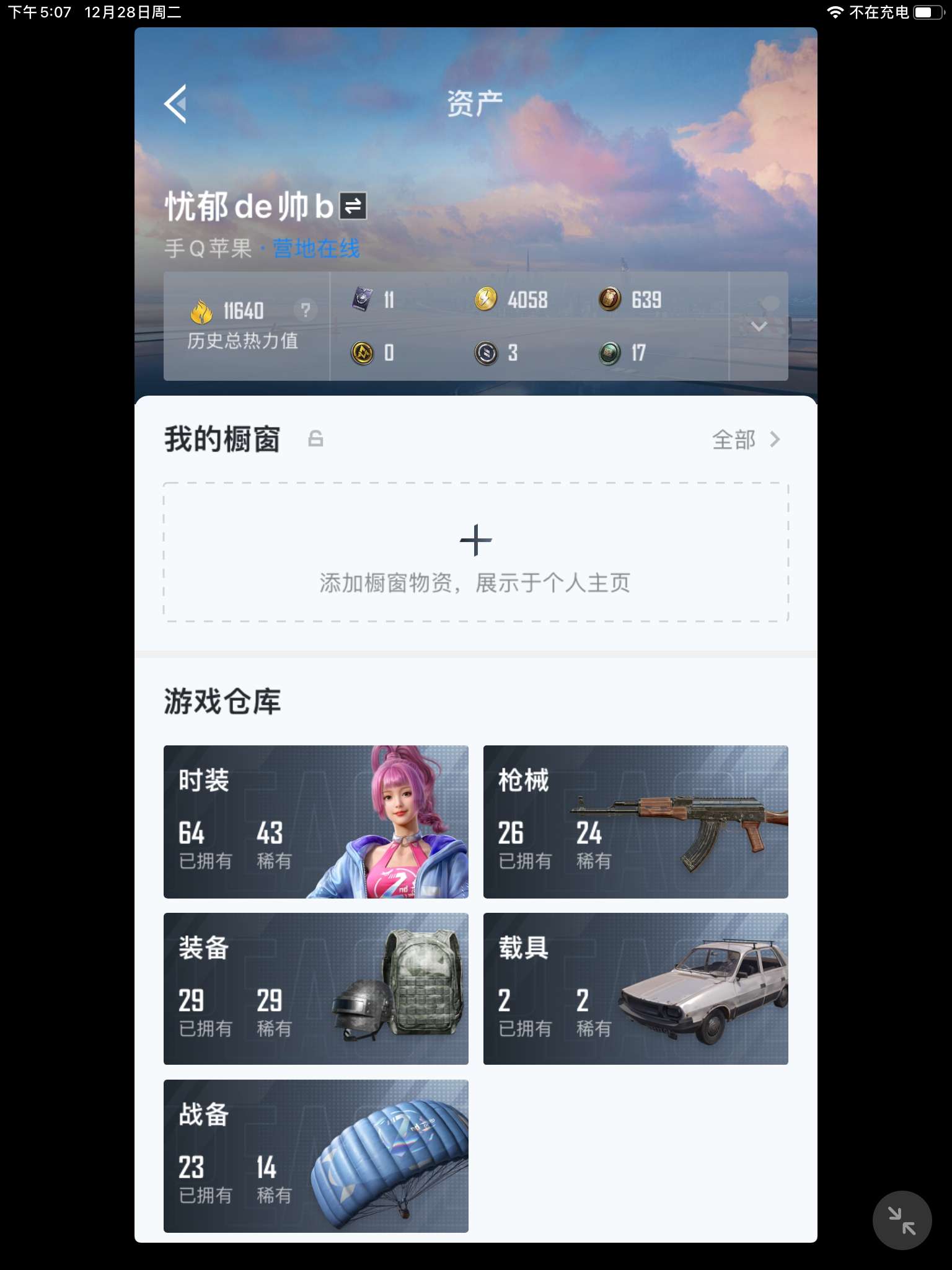Image resolution: width=952 pixels, height=1270 pixels.
Task: Open the 载具 warehouse card
Action: click(635, 988)
